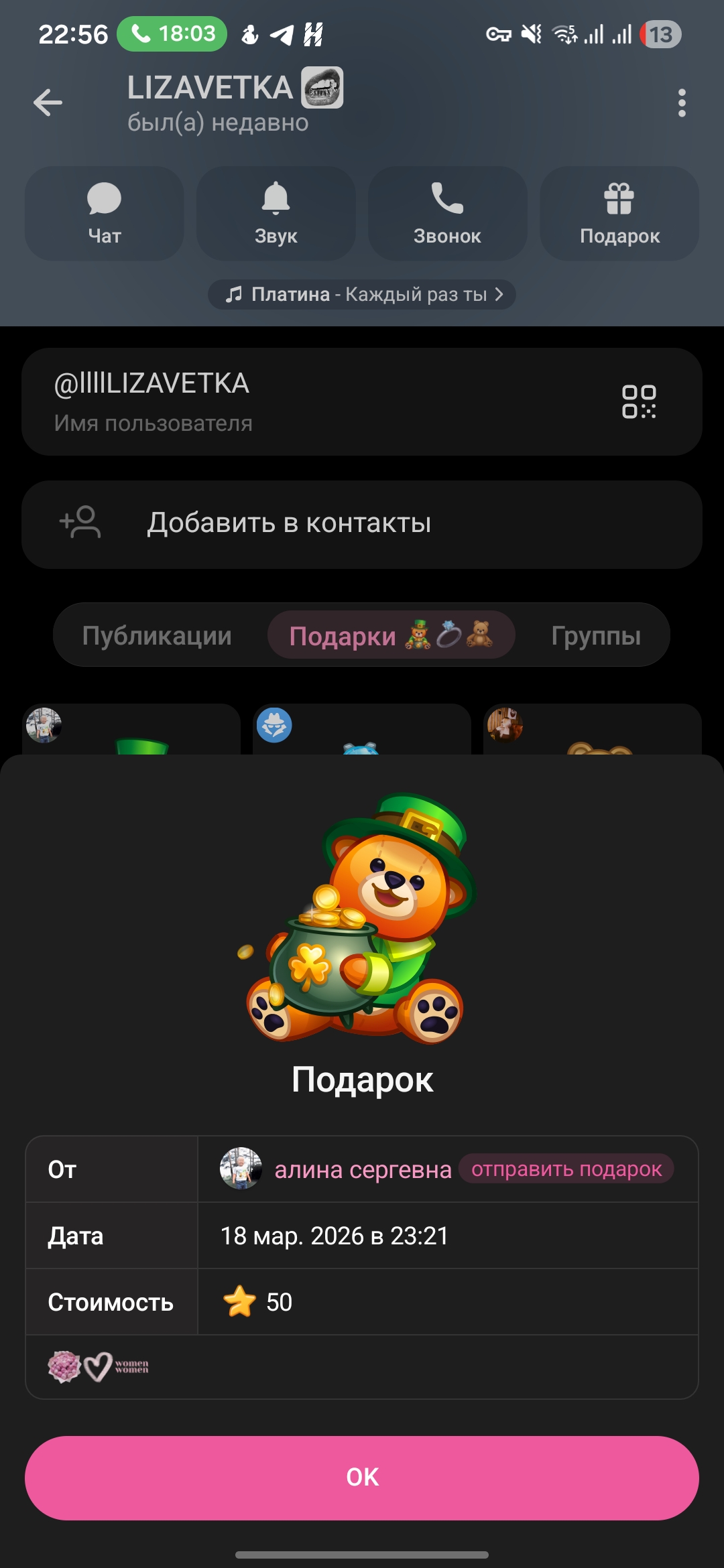Tap the отправить подарок chip
The width and height of the screenshot is (724, 1568).
[566, 1169]
